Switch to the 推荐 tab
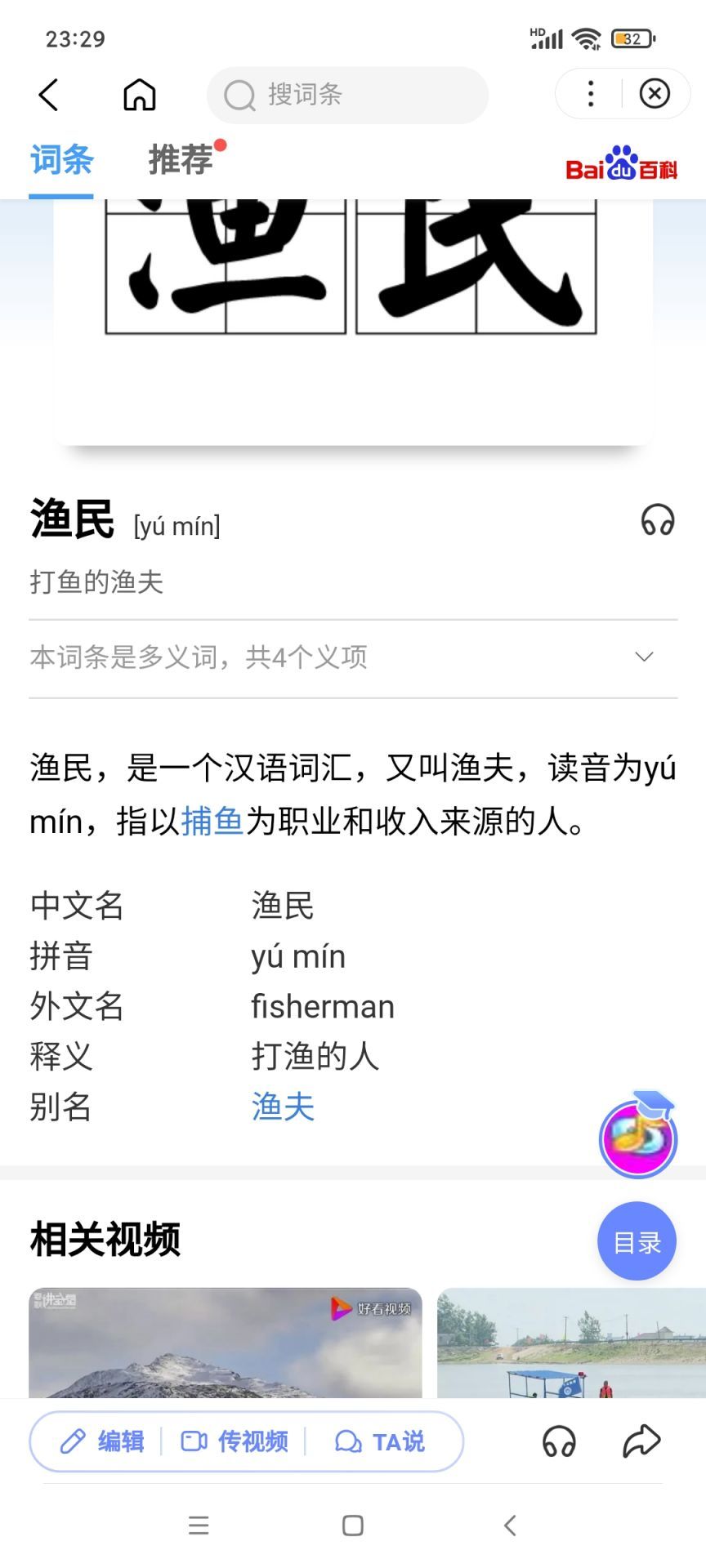This screenshot has width=706, height=1568. 181,159
